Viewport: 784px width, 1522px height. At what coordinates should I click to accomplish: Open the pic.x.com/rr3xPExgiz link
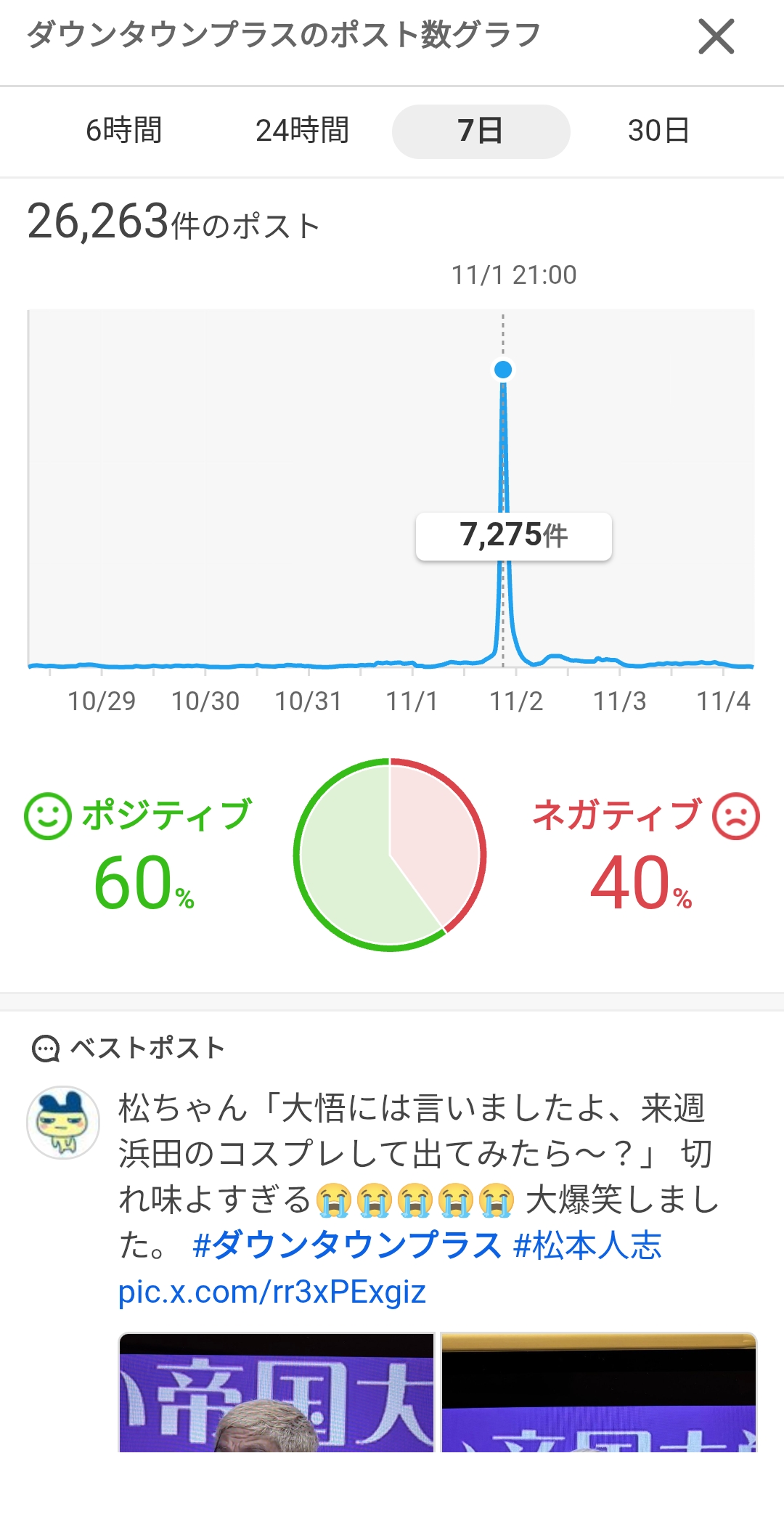tap(271, 1292)
